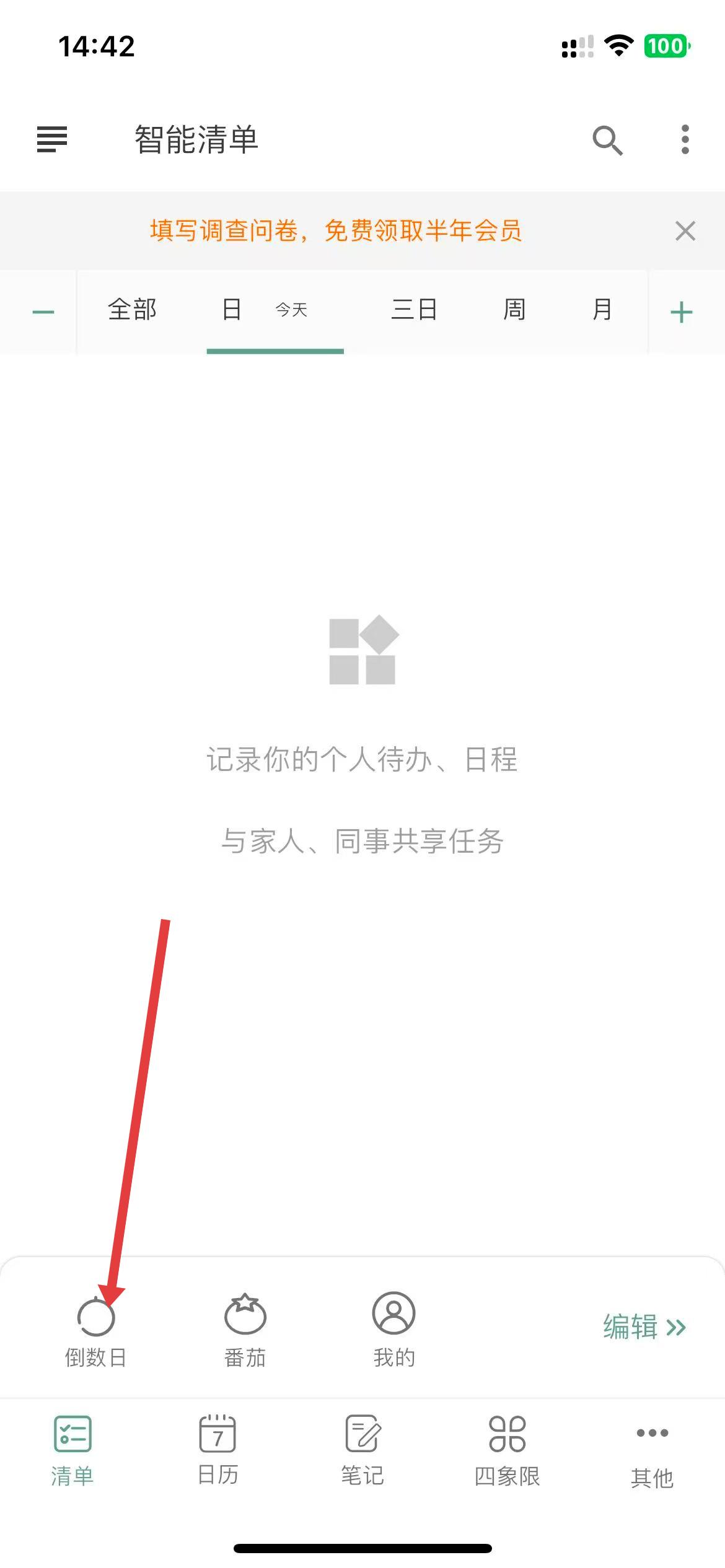
Task: Switch to the 三日 view
Action: click(414, 310)
